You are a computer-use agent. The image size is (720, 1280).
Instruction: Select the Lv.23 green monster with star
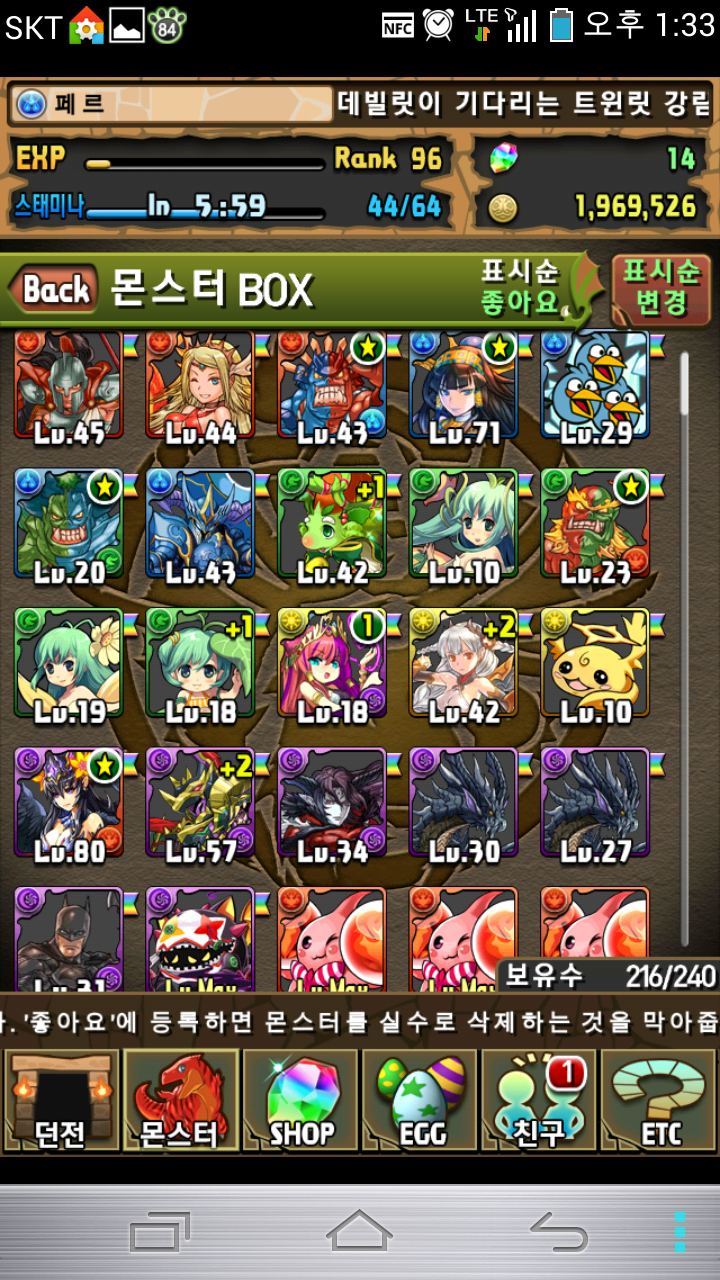(596, 527)
